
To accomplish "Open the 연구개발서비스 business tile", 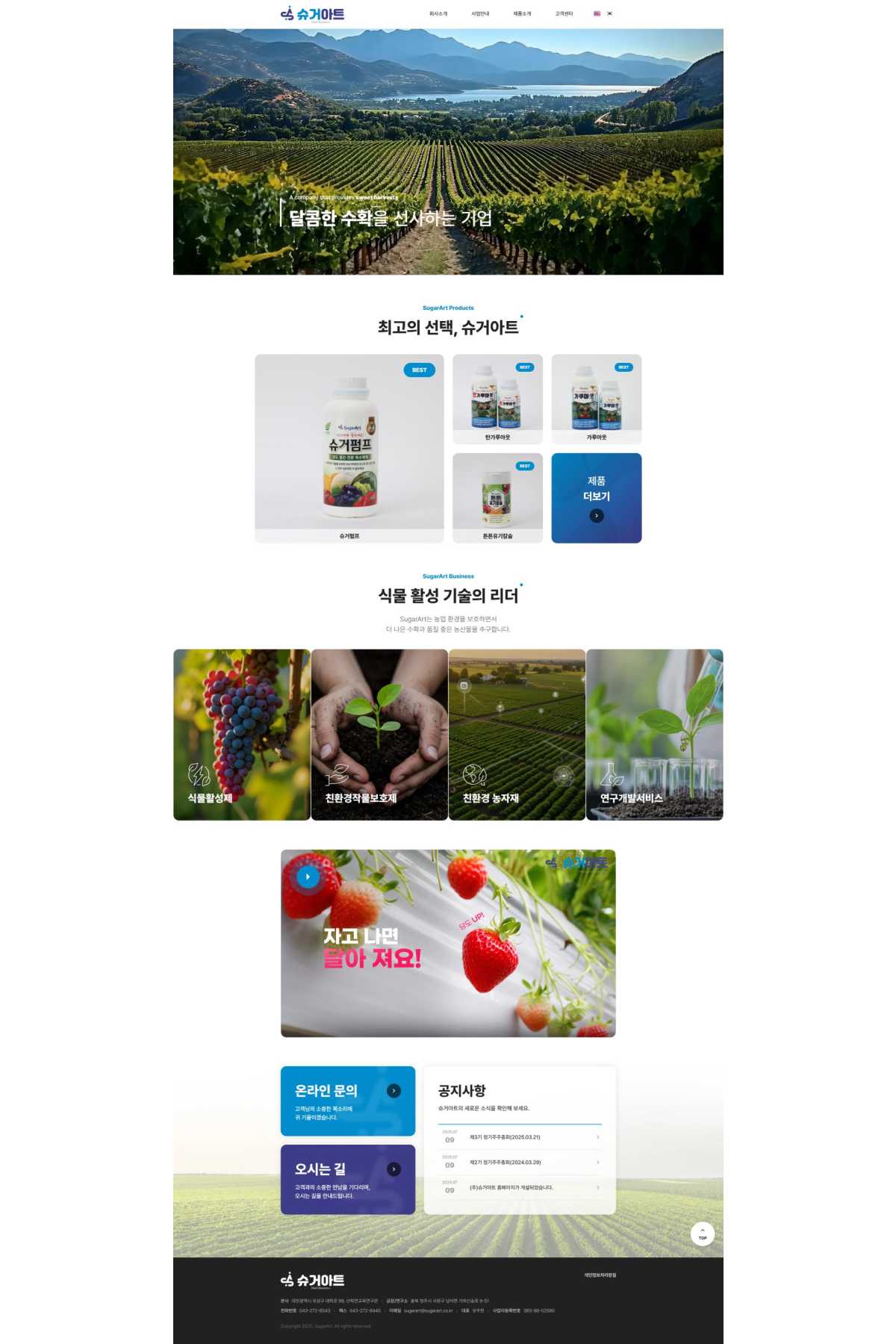I will click(x=654, y=735).
